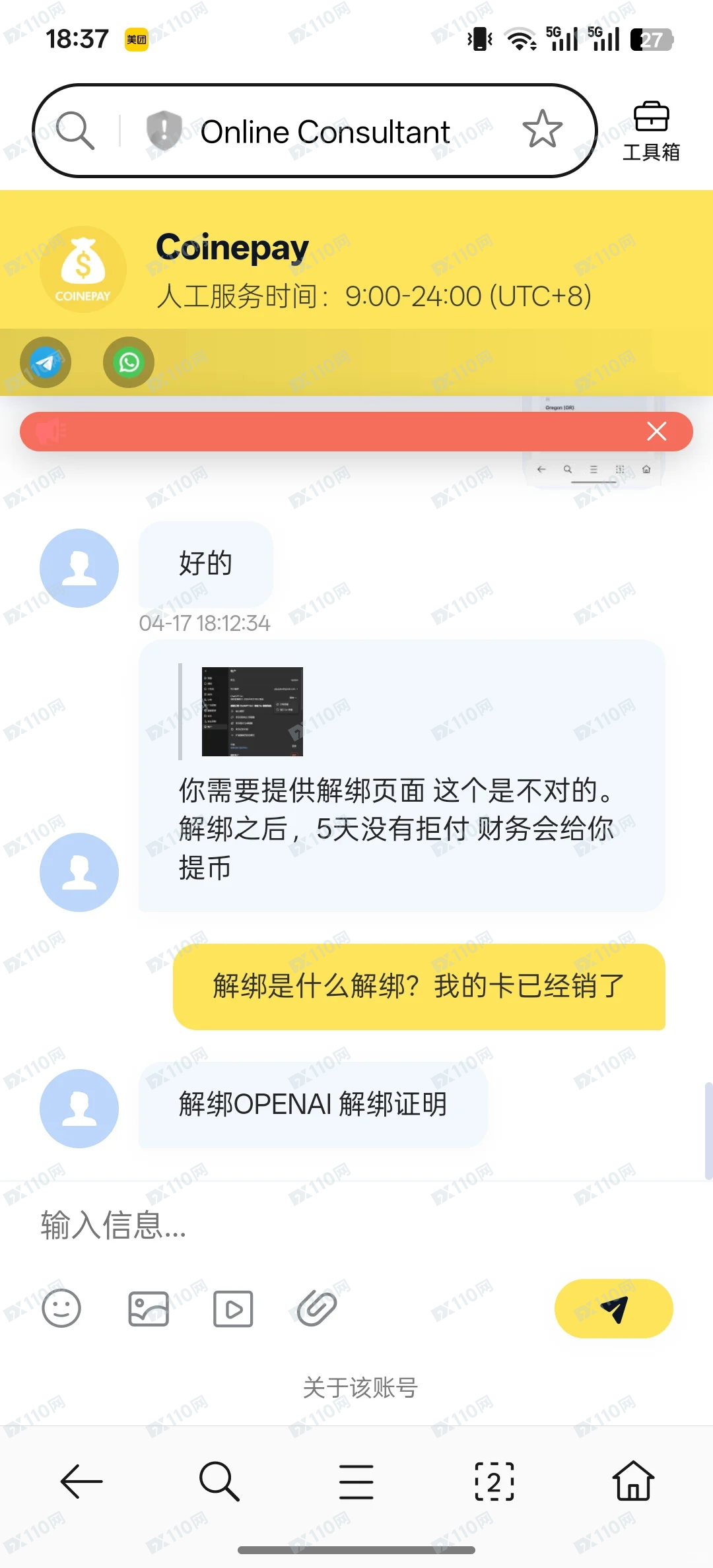Attach a file with the paperclip icon

click(317, 1309)
